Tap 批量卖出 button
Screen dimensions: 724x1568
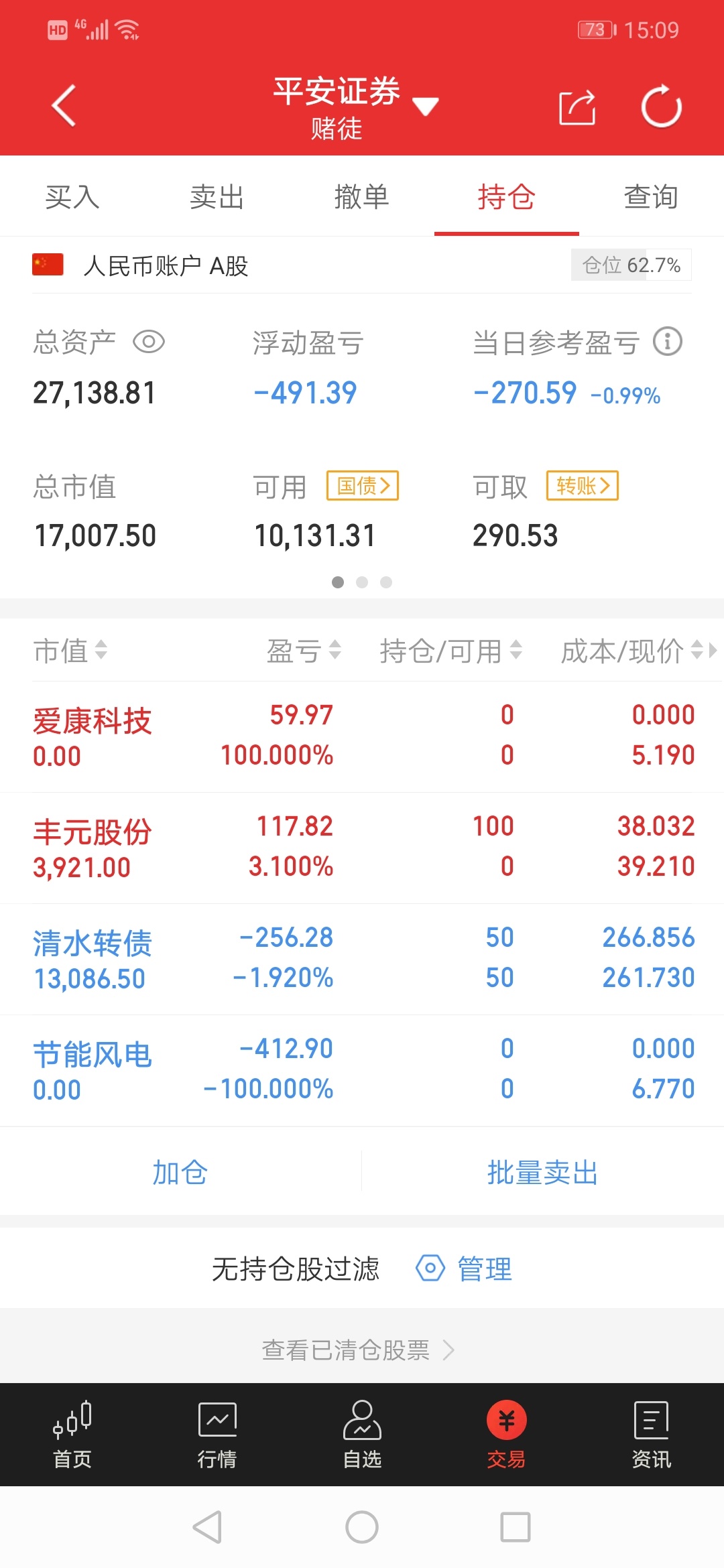(x=542, y=1172)
